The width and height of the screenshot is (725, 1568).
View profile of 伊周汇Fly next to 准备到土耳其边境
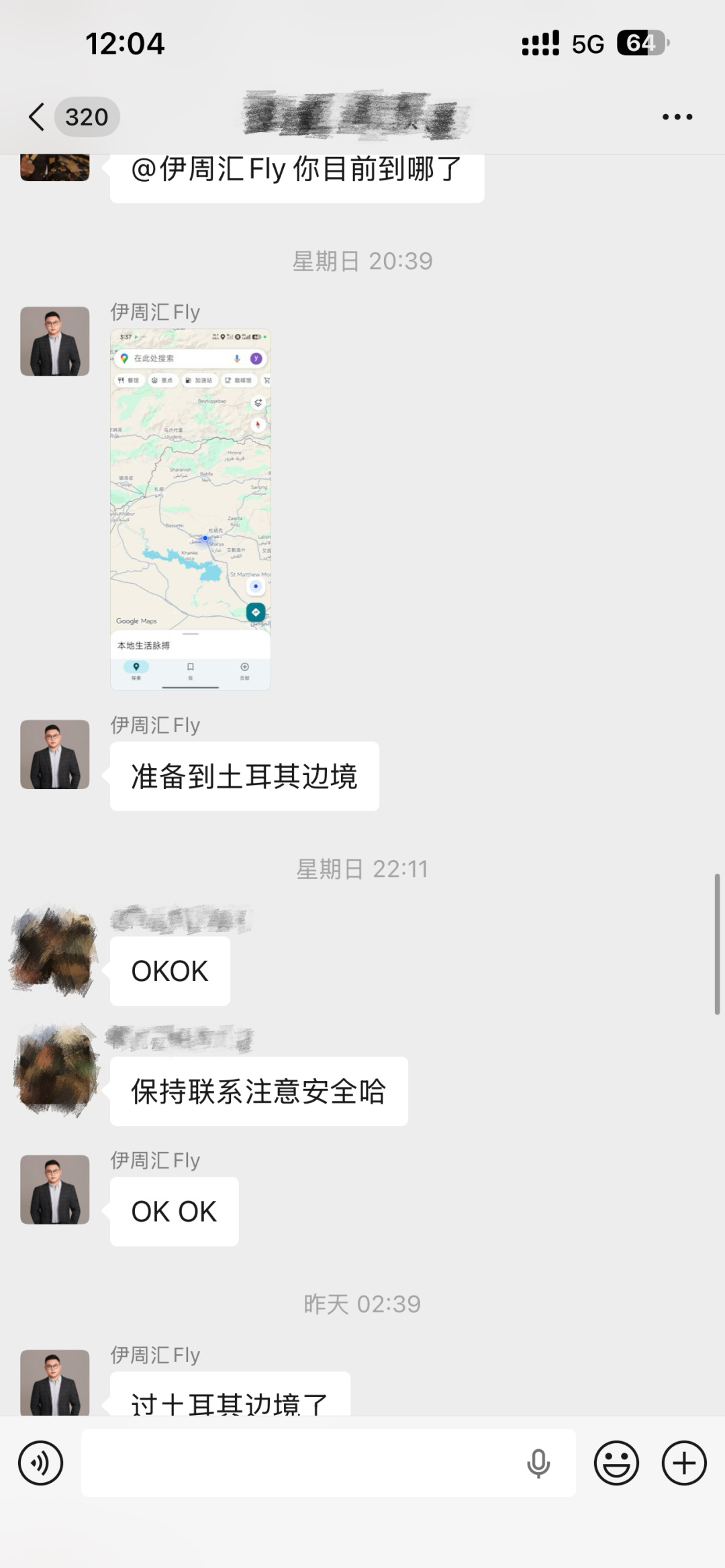click(55, 754)
